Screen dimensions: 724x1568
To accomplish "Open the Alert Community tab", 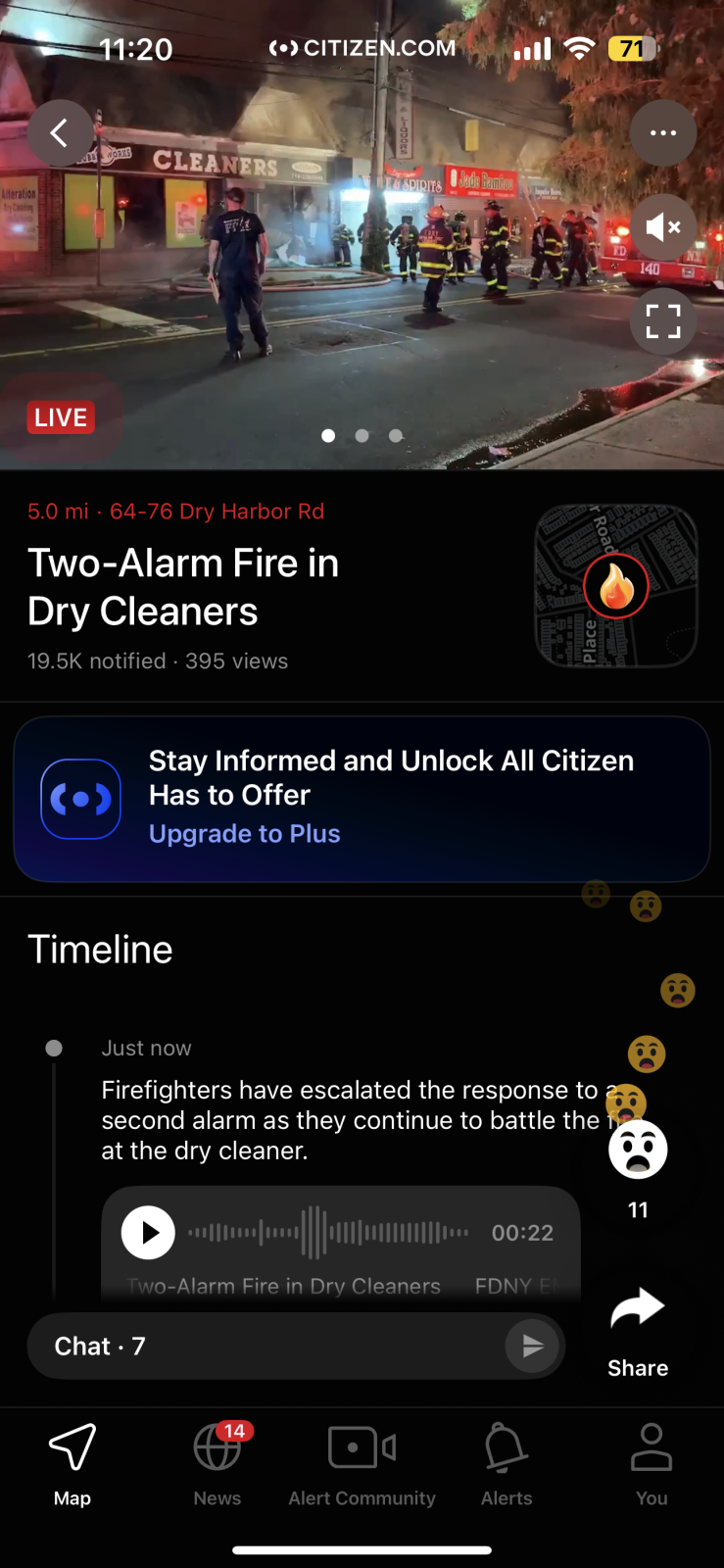I will point(362,1464).
